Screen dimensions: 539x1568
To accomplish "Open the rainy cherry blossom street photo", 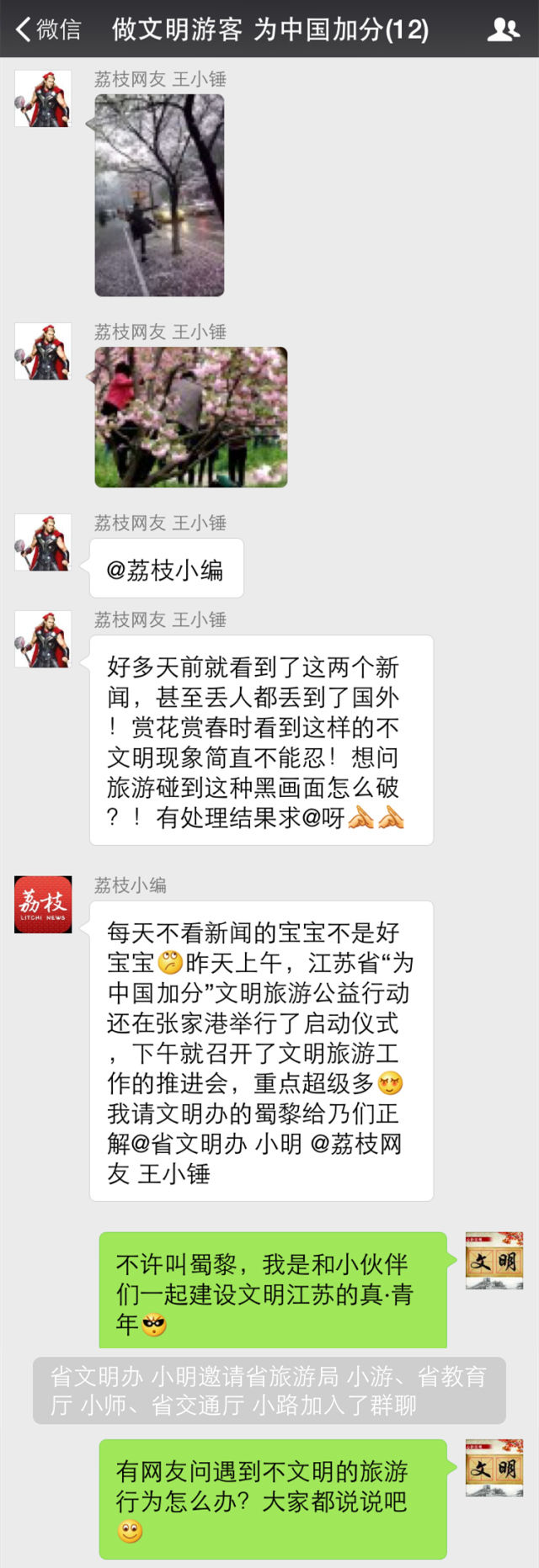I will pyautogui.click(x=159, y=195).
